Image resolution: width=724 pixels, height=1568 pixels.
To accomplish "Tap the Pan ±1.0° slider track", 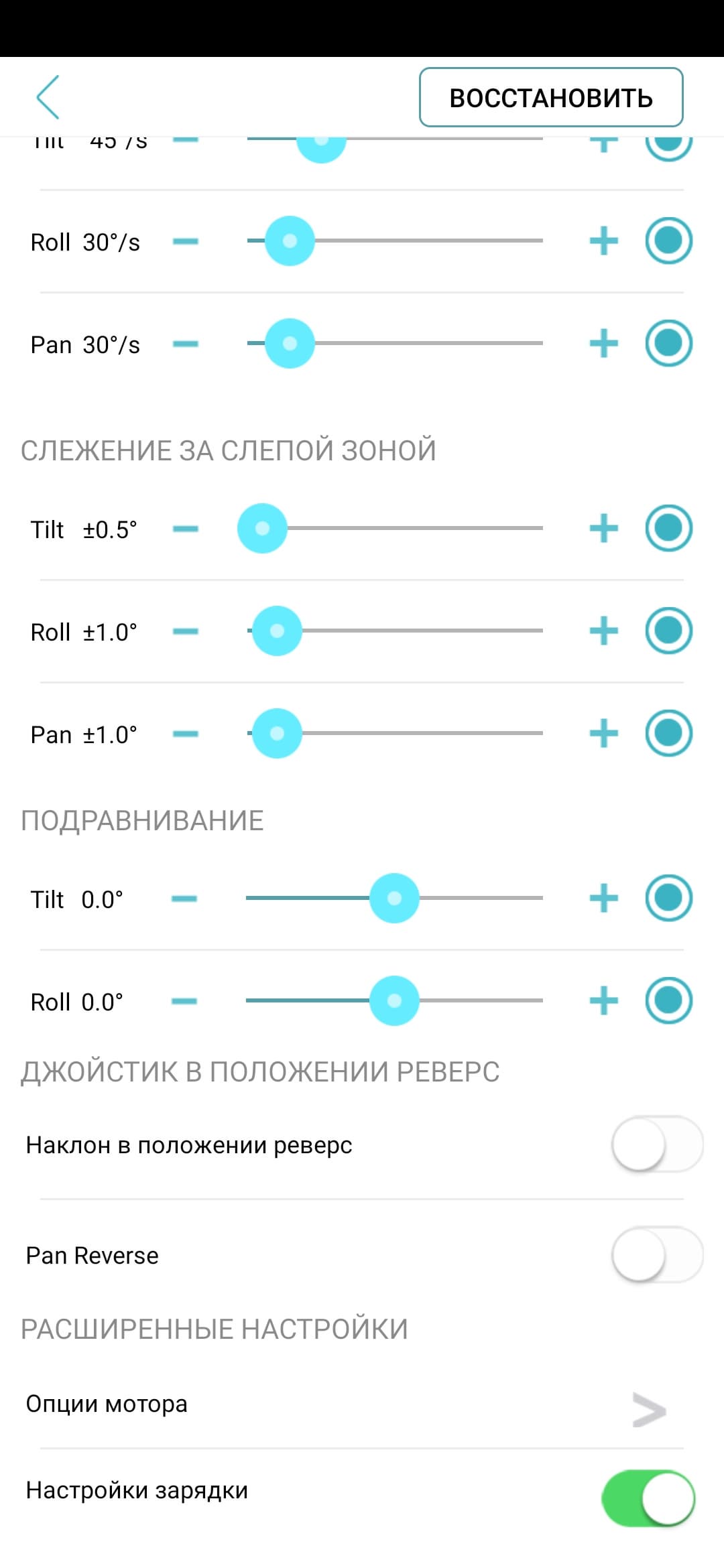I will pos(422,733).
